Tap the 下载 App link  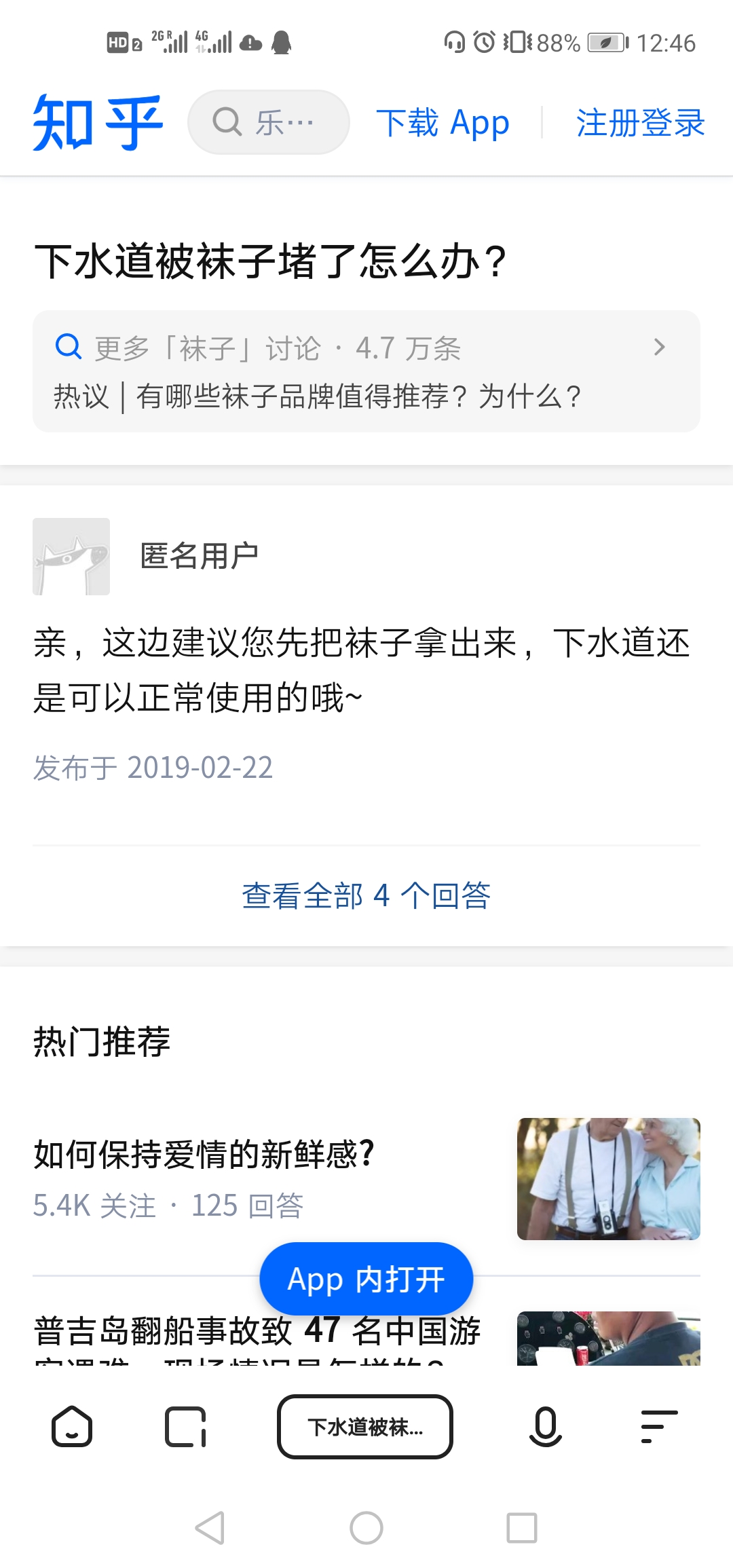[443, 124]
